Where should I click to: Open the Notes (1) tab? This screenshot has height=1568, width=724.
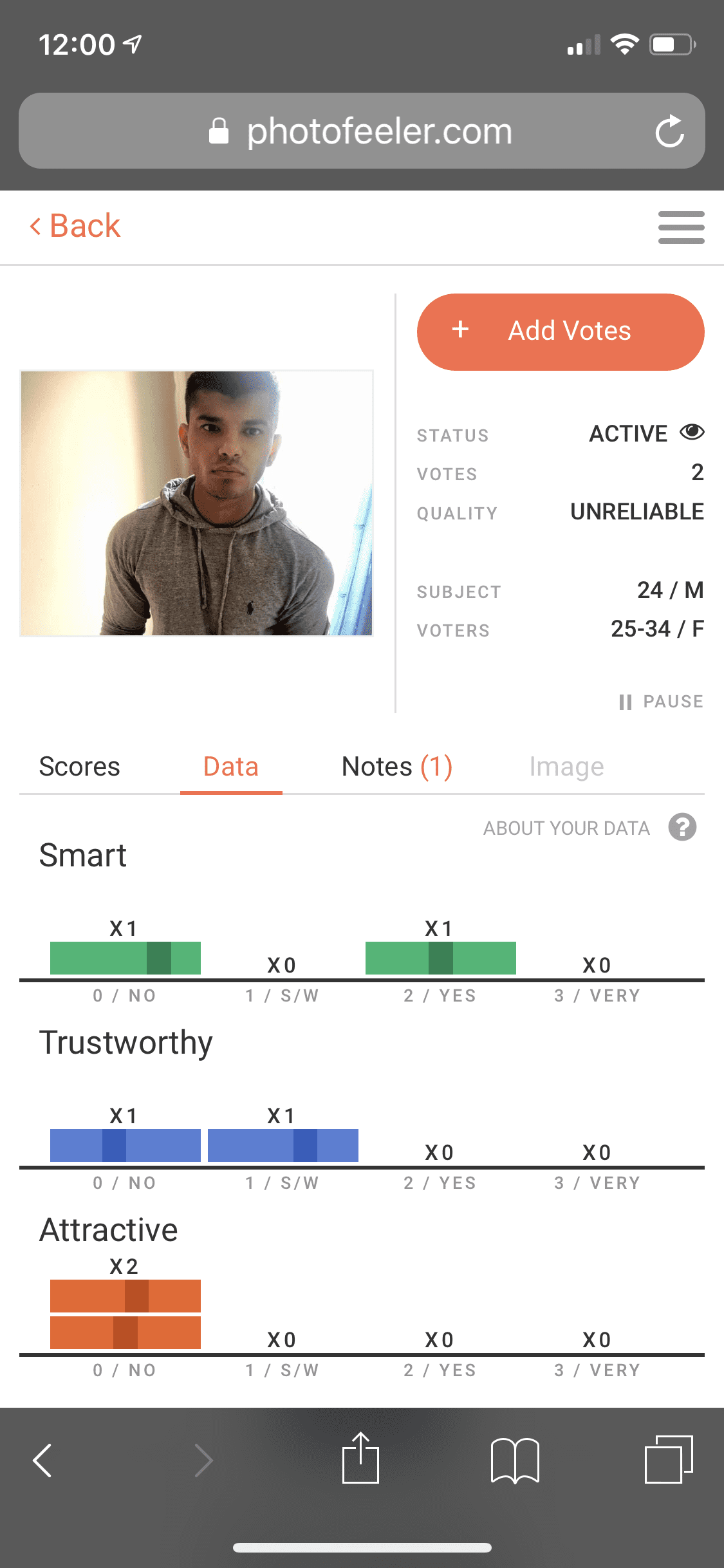click(x=396, y=767)
